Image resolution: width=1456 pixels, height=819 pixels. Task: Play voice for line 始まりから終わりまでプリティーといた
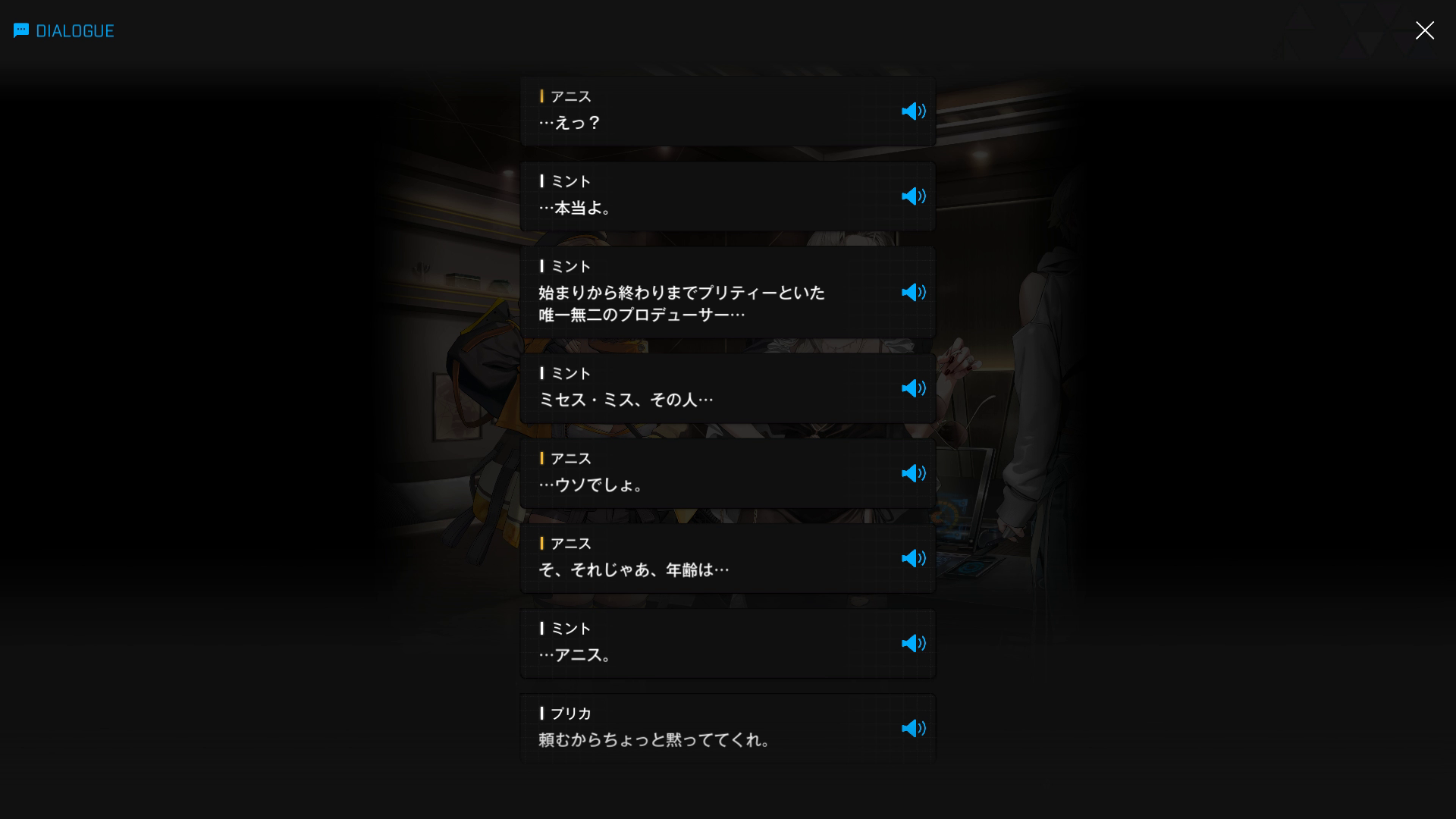click(913, 293)
